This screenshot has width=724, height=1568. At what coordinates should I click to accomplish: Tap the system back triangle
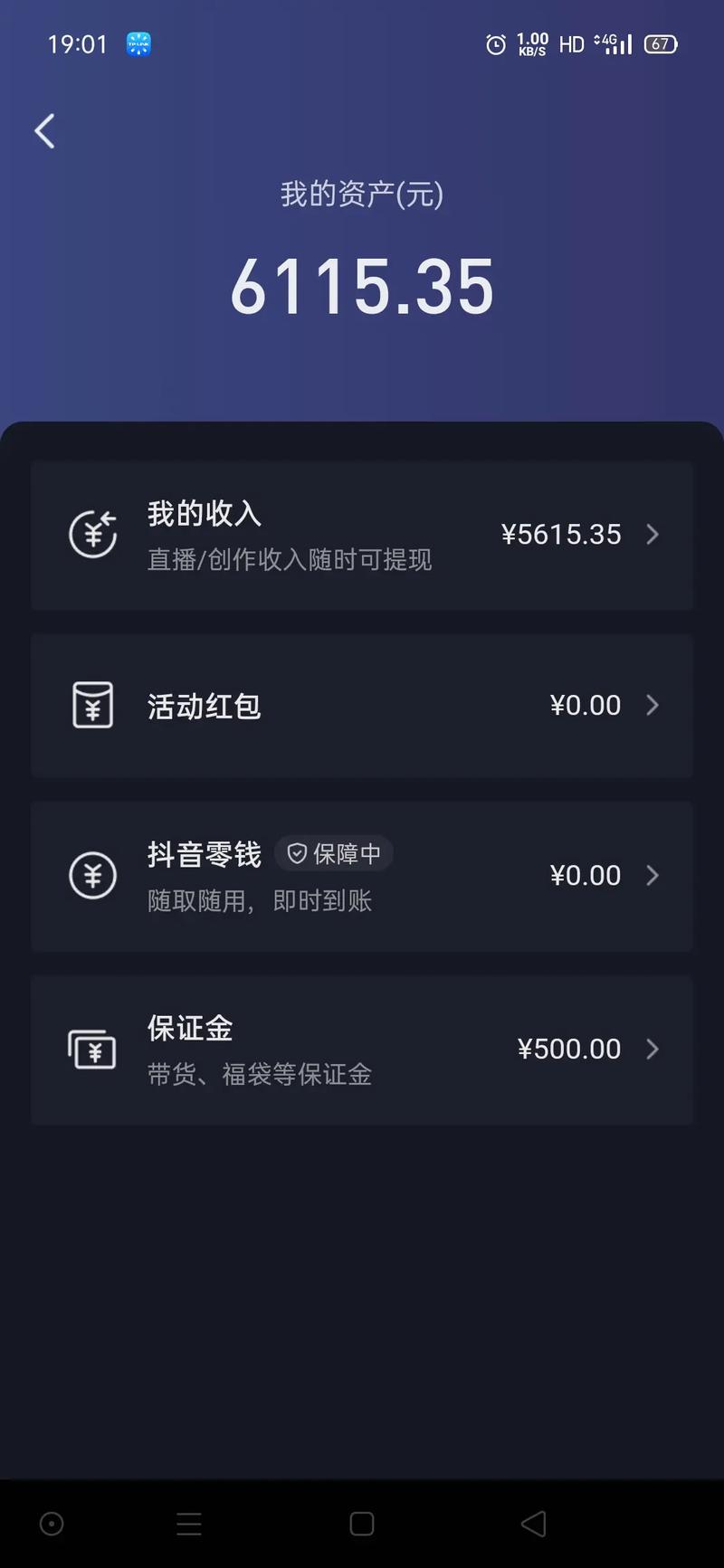(534, 1524)
